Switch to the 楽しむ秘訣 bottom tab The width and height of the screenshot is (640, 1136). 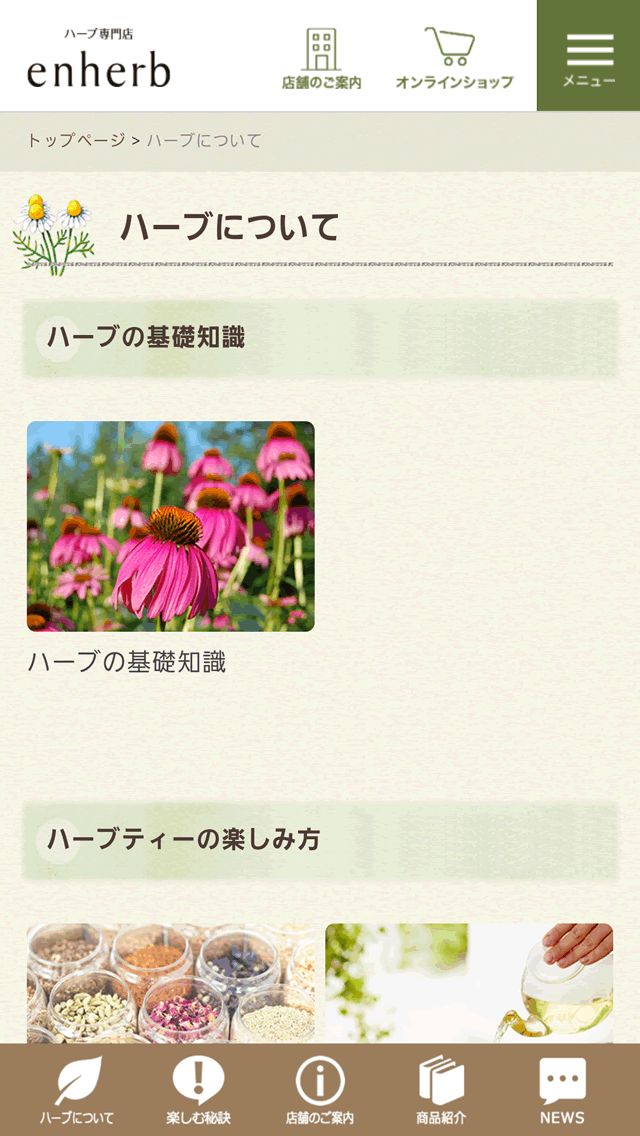198,1090
